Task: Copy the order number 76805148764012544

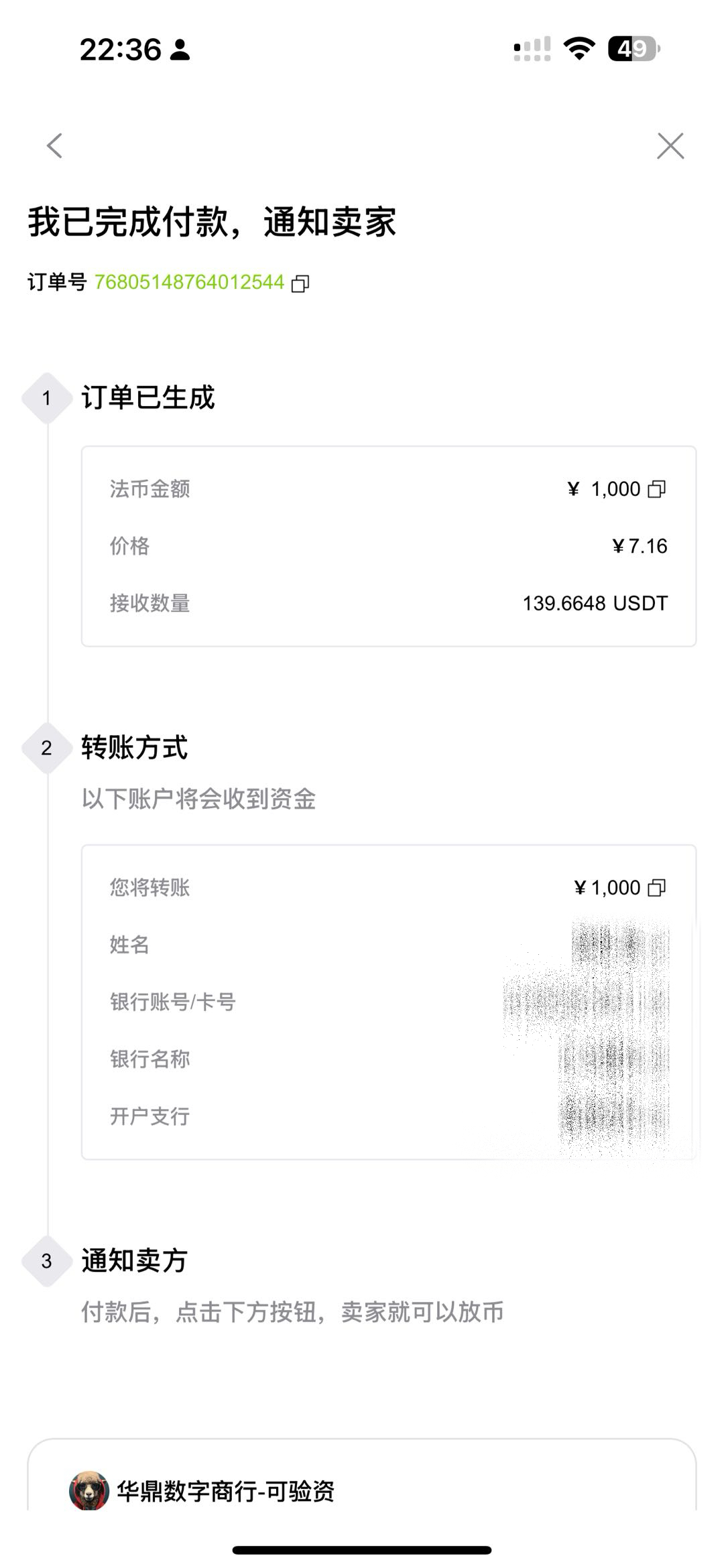Action: click(300, 283)
